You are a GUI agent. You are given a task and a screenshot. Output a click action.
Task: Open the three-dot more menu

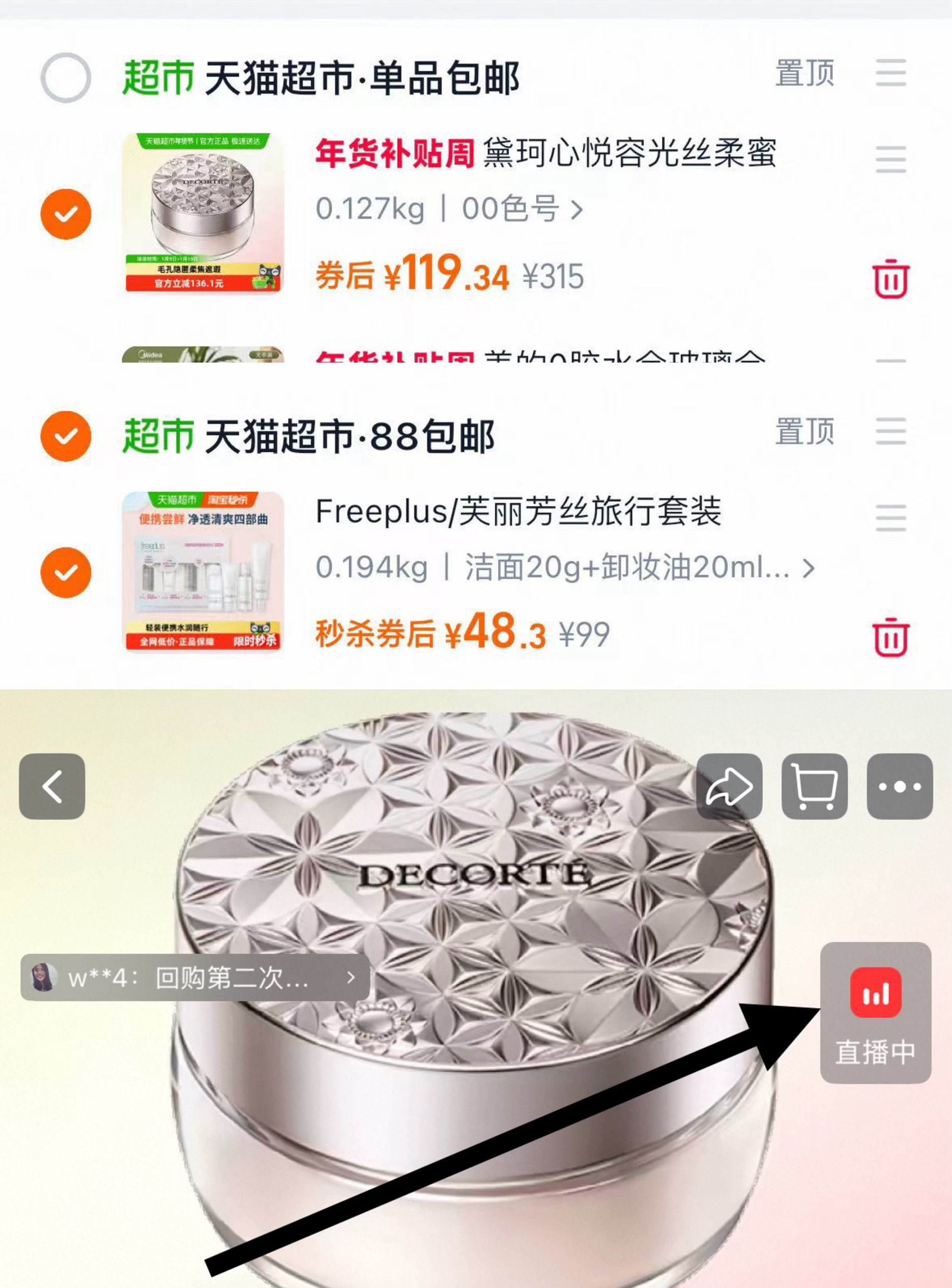(900, 786)
